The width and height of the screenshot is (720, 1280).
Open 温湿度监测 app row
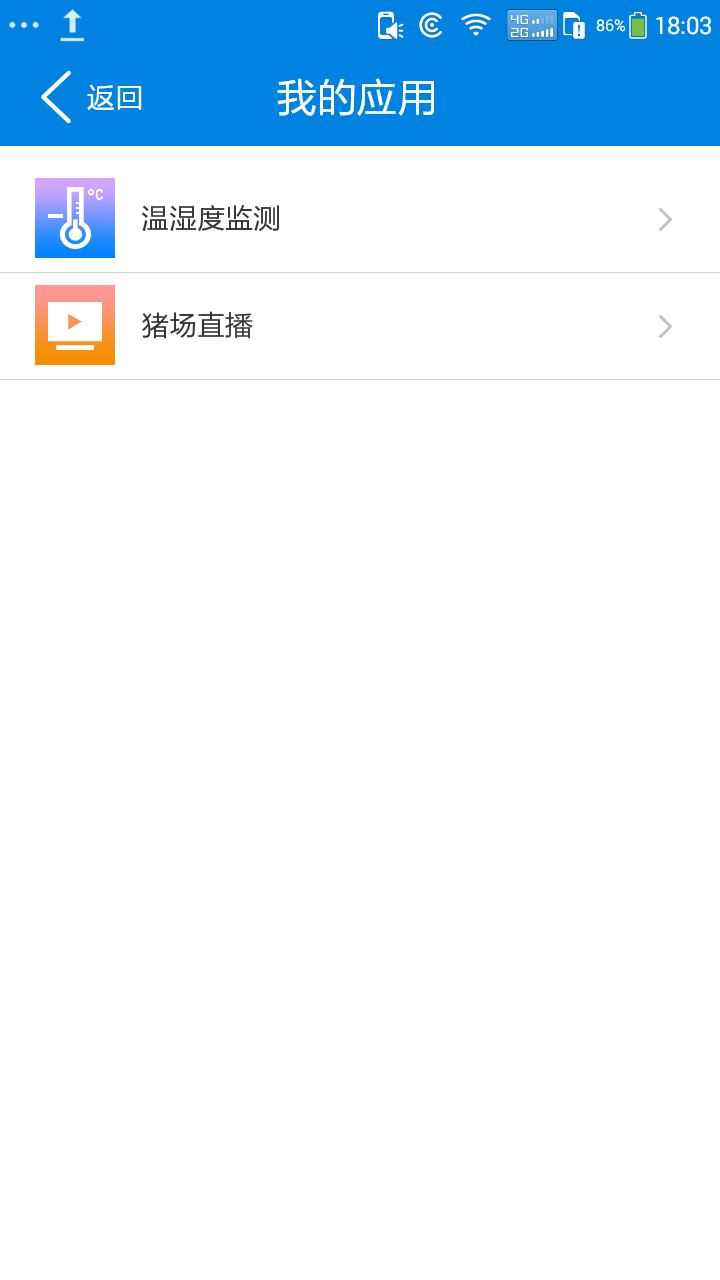click(x=360, y=218)
